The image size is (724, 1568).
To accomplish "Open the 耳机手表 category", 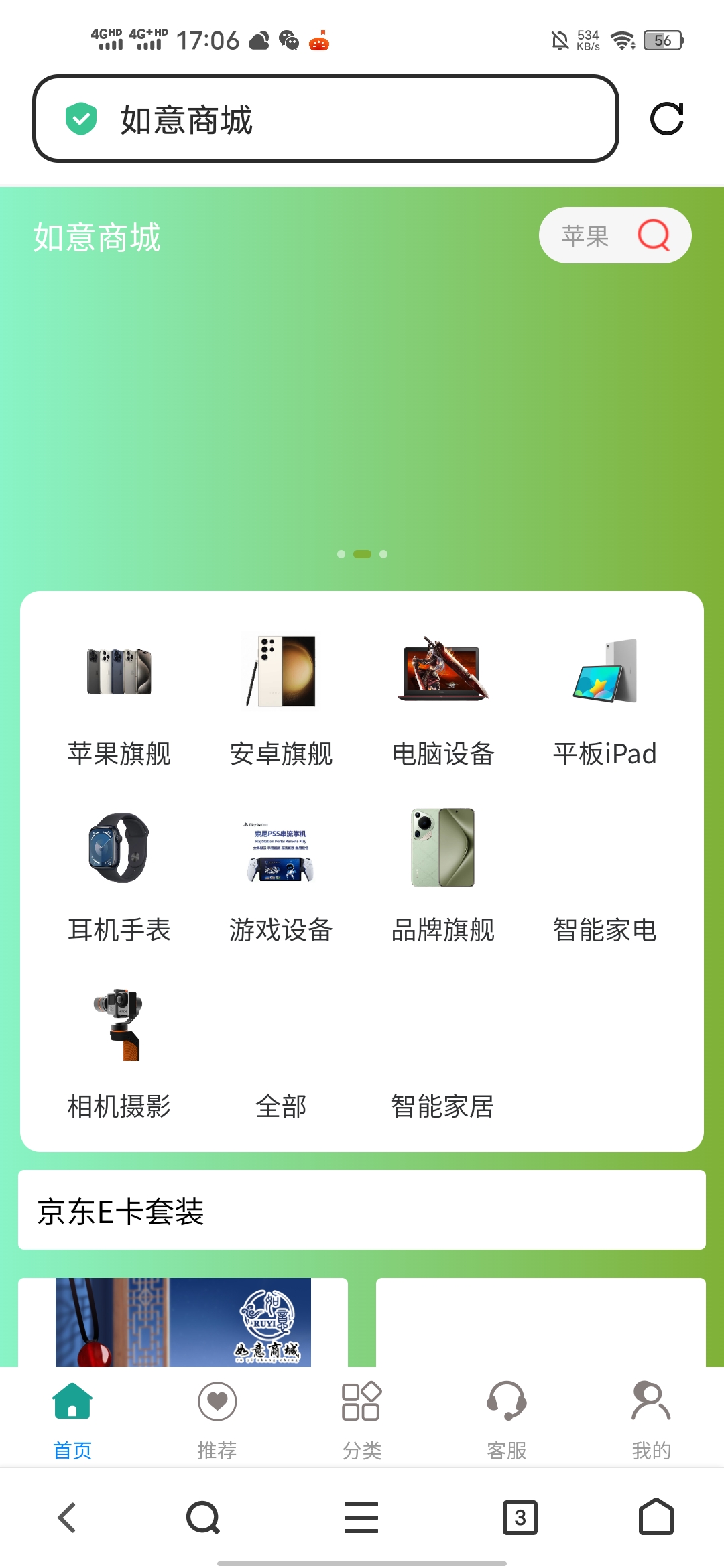I will [119, 876].
